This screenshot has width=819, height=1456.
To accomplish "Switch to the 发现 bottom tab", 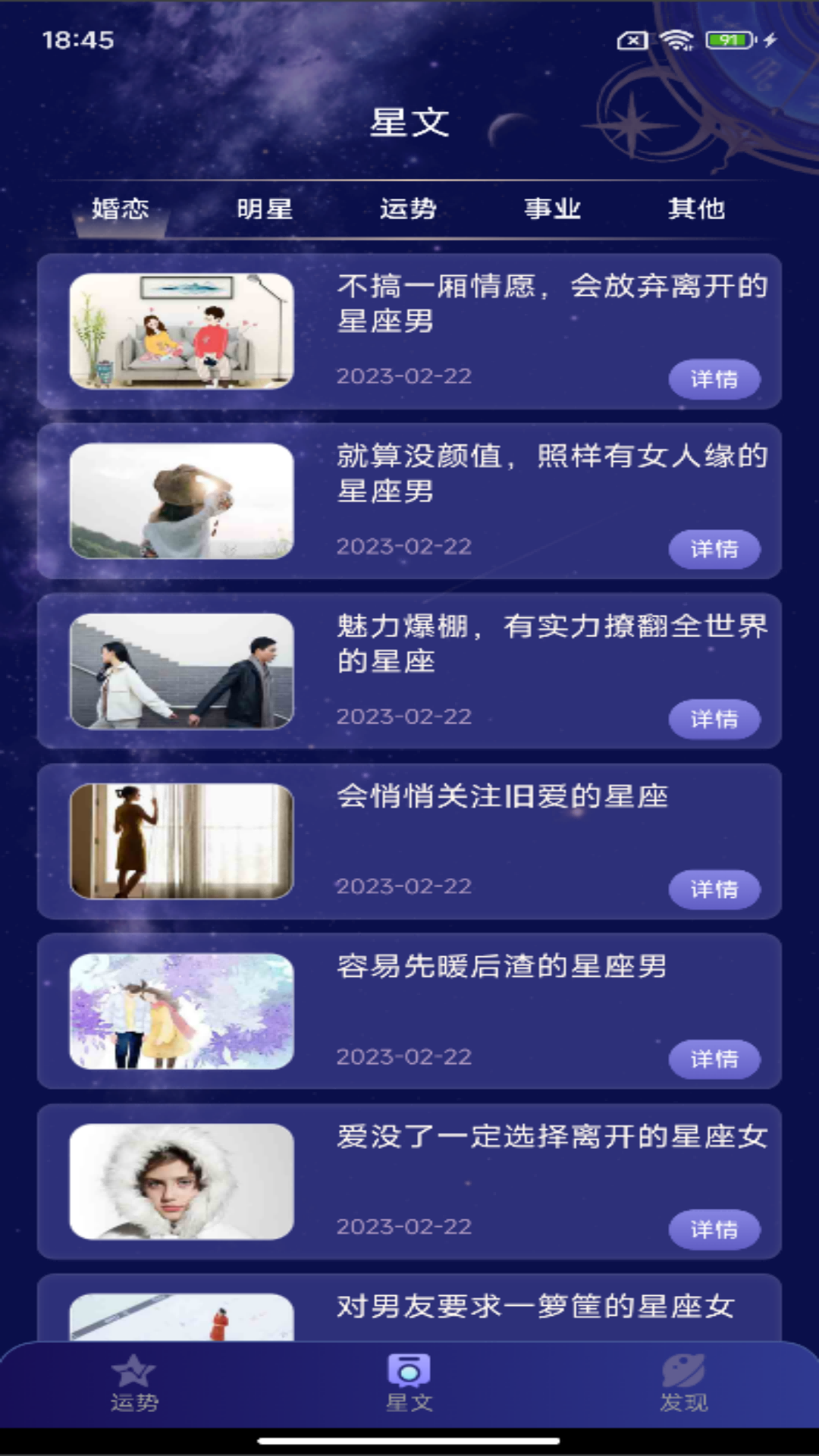I will tap(683, 1384).
